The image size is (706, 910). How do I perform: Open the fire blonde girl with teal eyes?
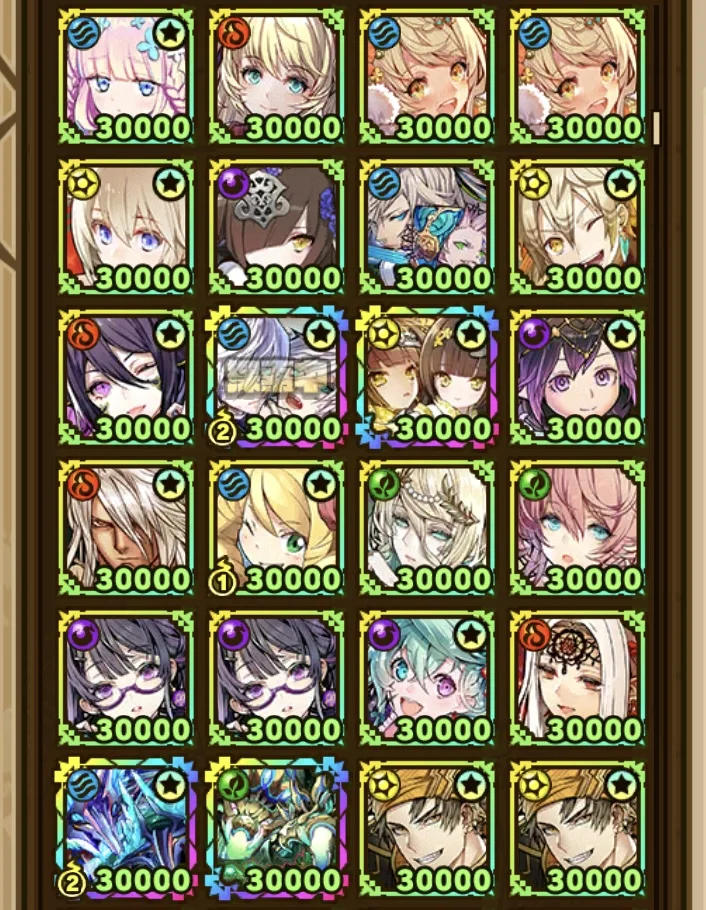(277, 77)
